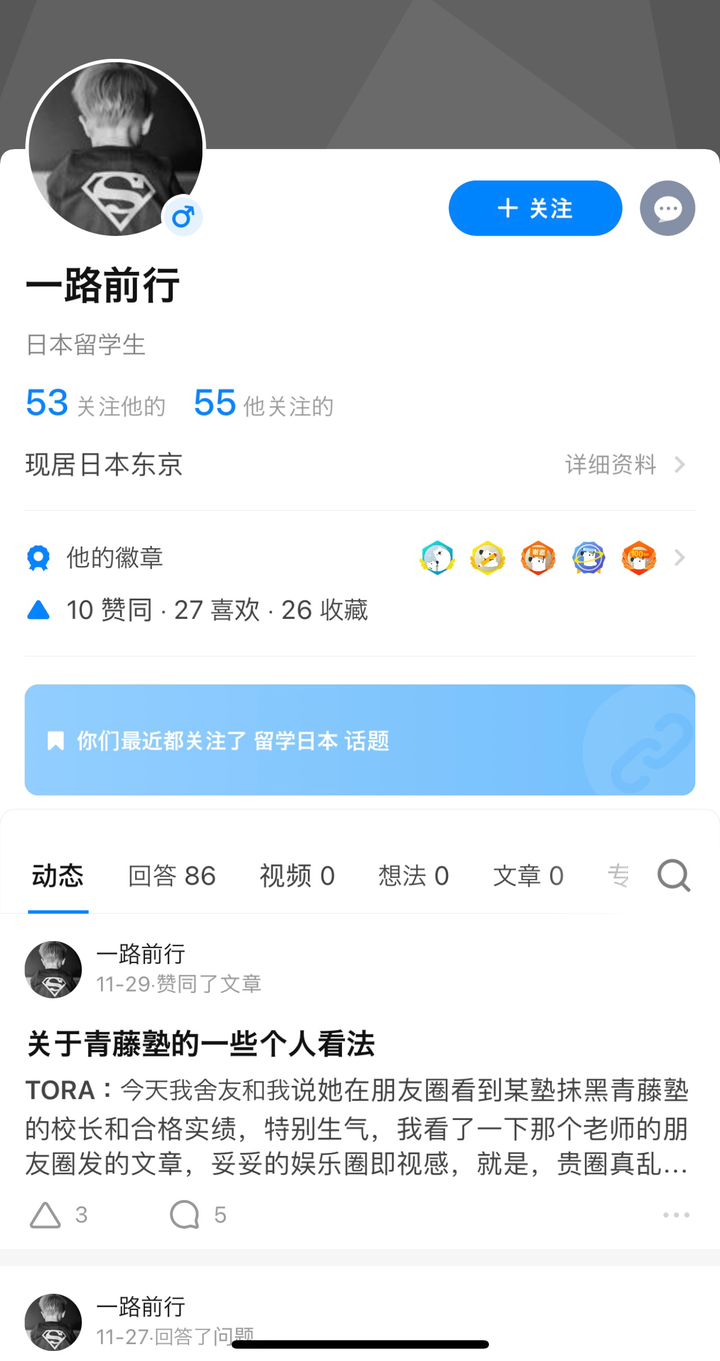This screenshot has width=720, height=1361.
Task: Switch to the 文章 tab
Action: pos(528,876)
